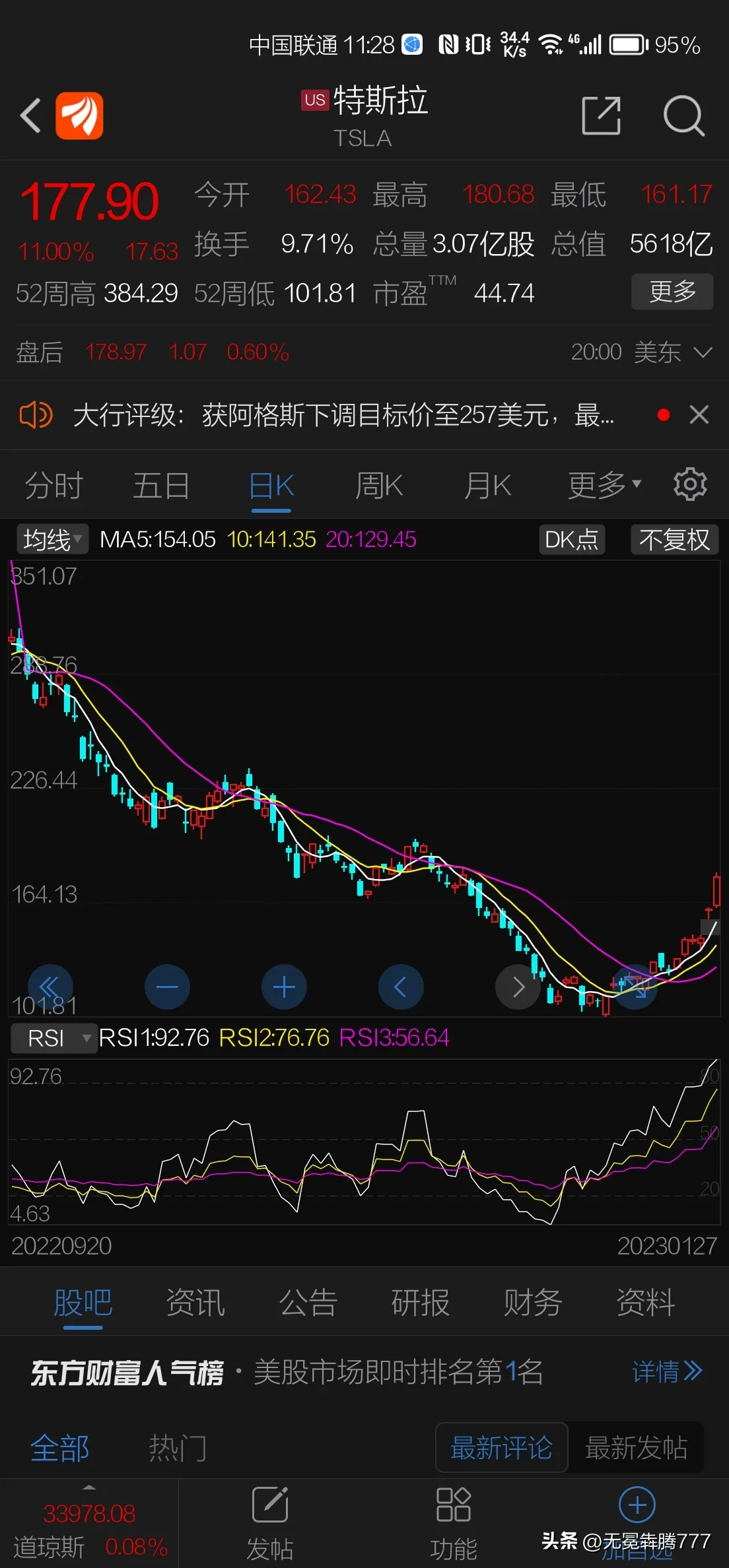Open the RSI indicator dropdown

pos(54,1038)
